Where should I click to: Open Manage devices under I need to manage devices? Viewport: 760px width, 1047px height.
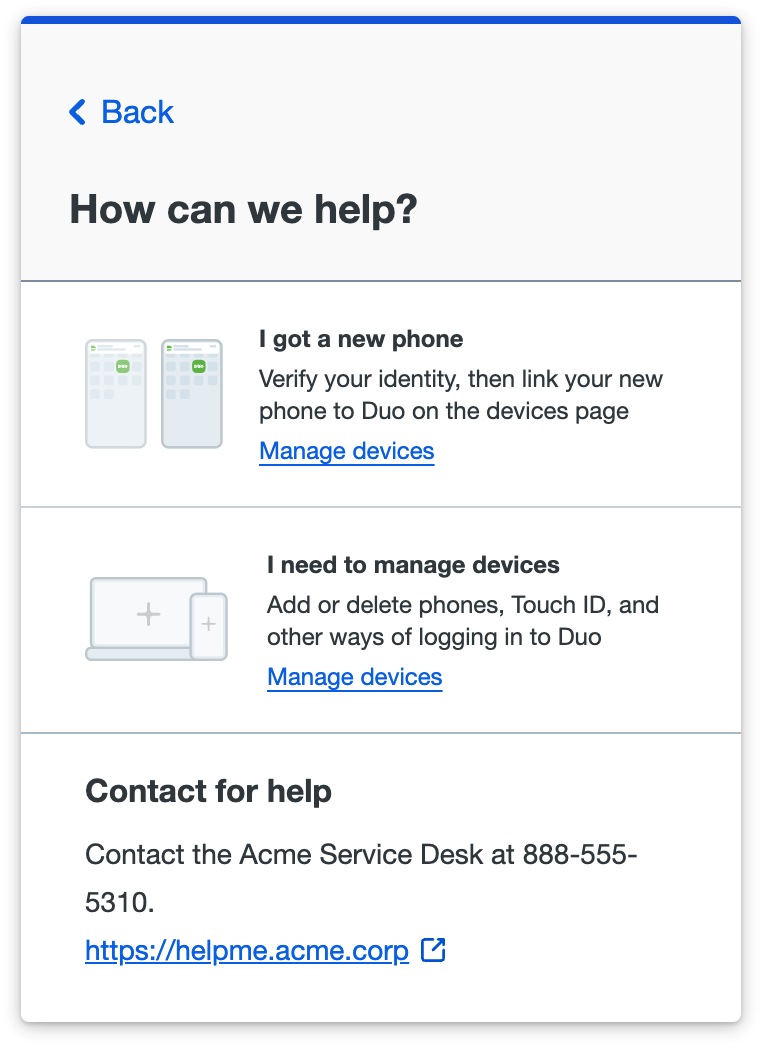click(x=354, y=677)
